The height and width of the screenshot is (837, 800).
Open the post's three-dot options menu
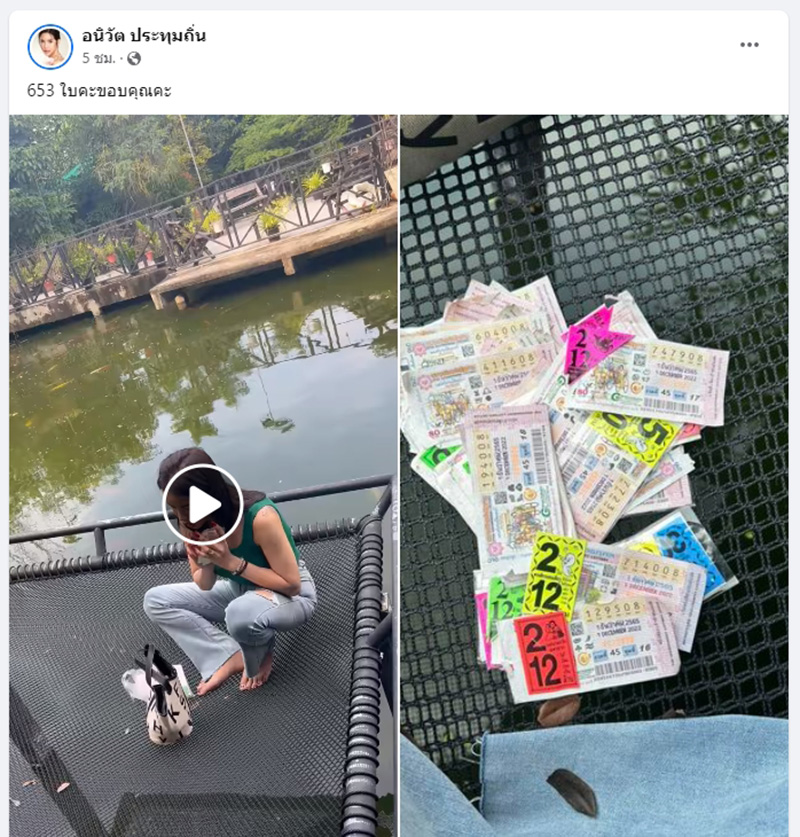(x=749, y=45)
